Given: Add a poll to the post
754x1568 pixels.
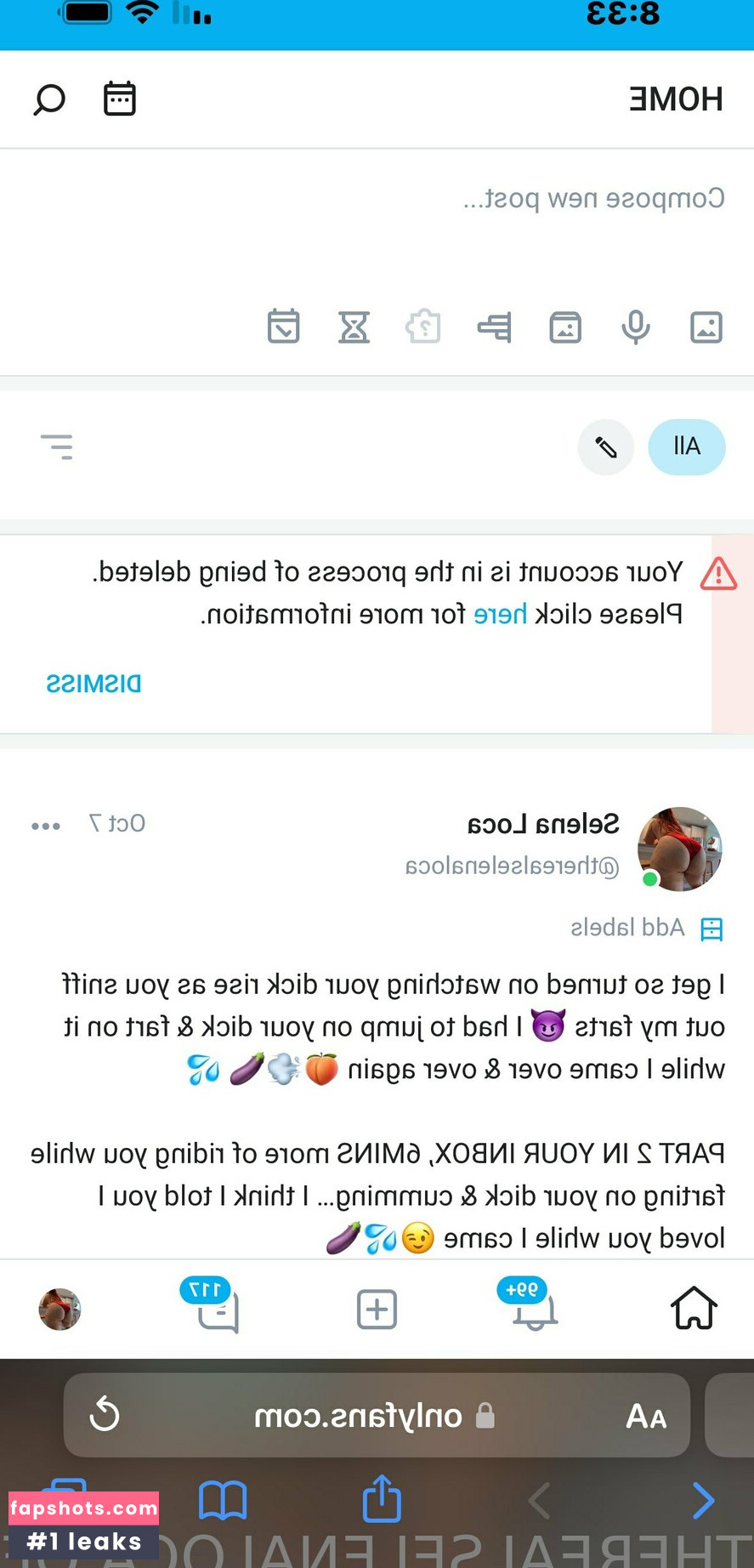Looking at the screenshot, I should [x=495, y=327].
